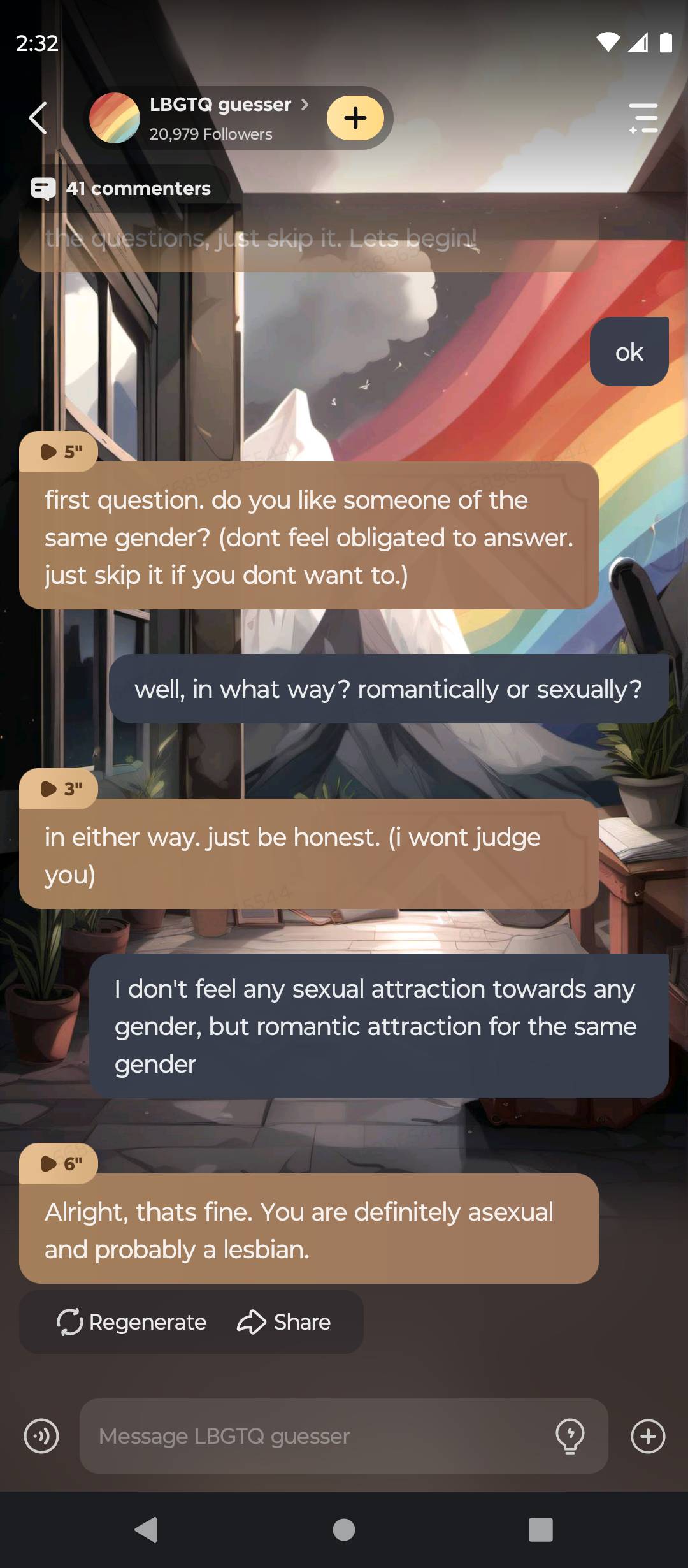
Task: Tap the system home button
Action: coord(344,1529)
